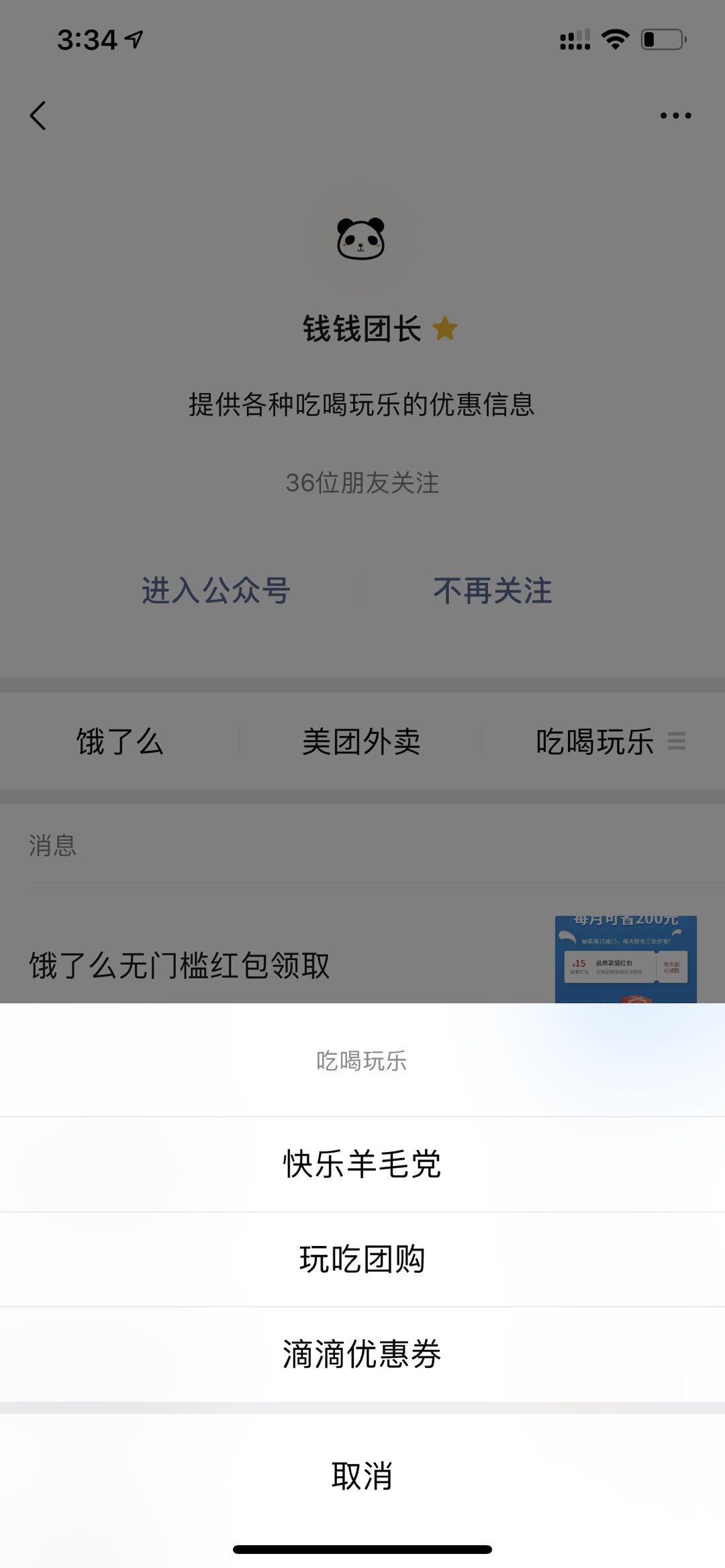
Task: Select 快乐羊毛党 from the menu
Action: click(x=362, y=1165)
